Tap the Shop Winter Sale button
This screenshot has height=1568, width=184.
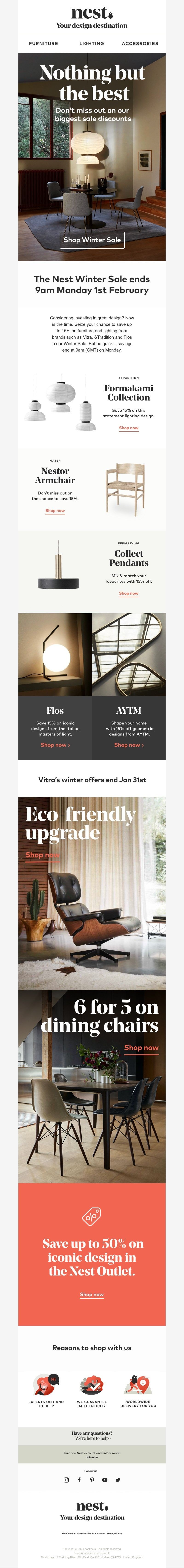tap(92, 240)
